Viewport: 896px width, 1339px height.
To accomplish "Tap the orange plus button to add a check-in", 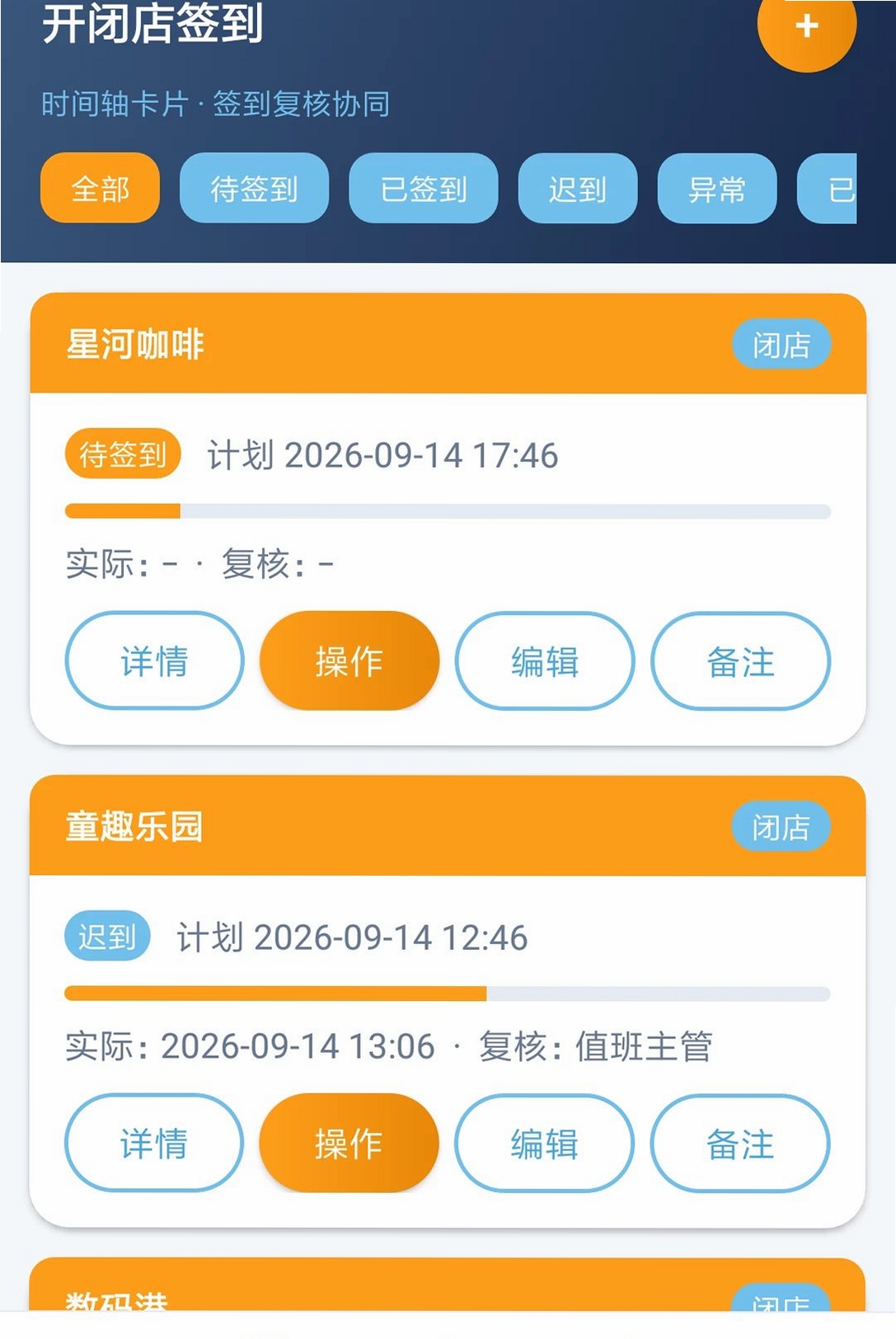I will pos(807,27).
